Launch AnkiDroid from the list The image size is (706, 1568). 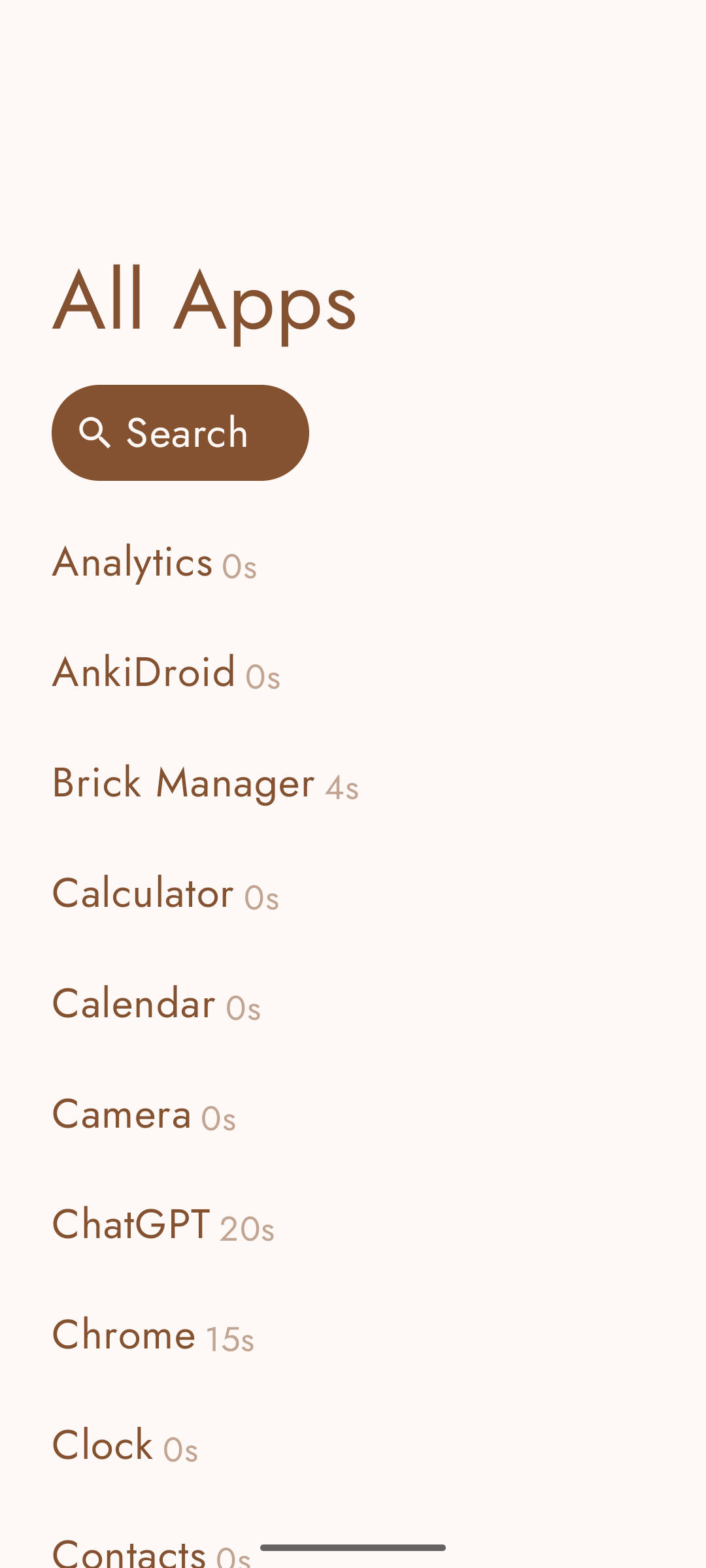144,672
